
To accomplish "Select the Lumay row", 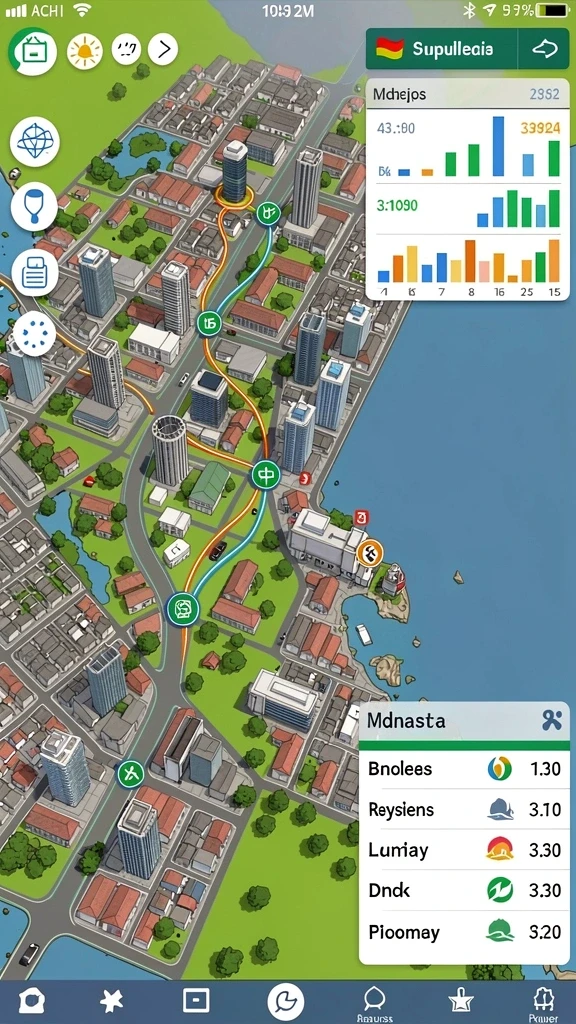I will pyautogui.click(x=464, y=850).
